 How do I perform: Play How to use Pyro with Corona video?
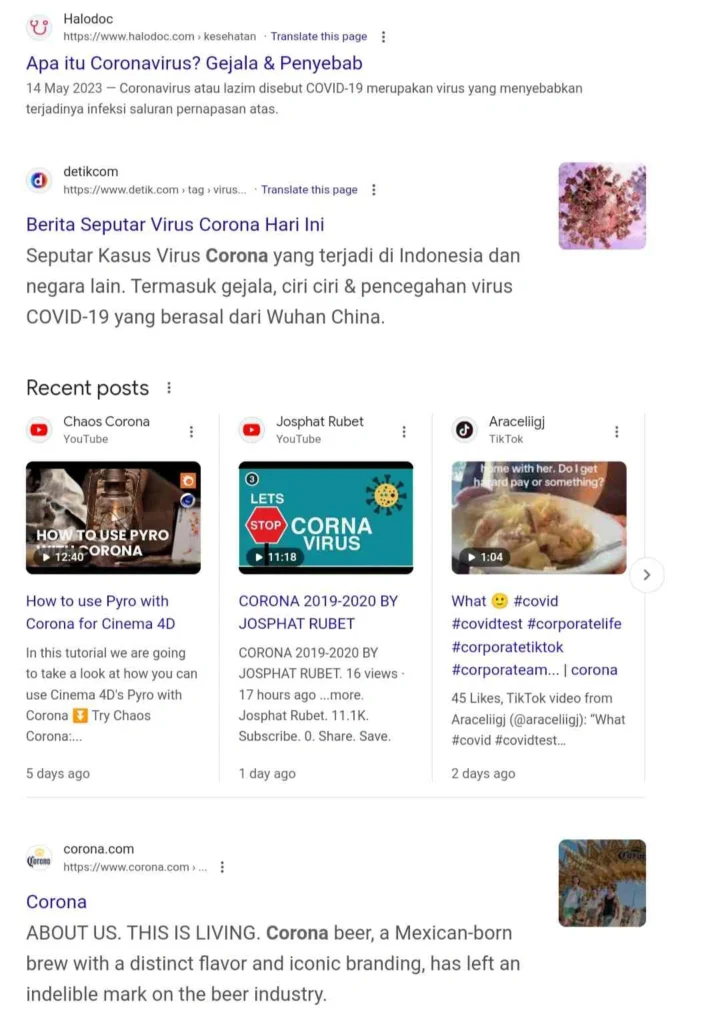pyautogui.click(x=113, y=517)
